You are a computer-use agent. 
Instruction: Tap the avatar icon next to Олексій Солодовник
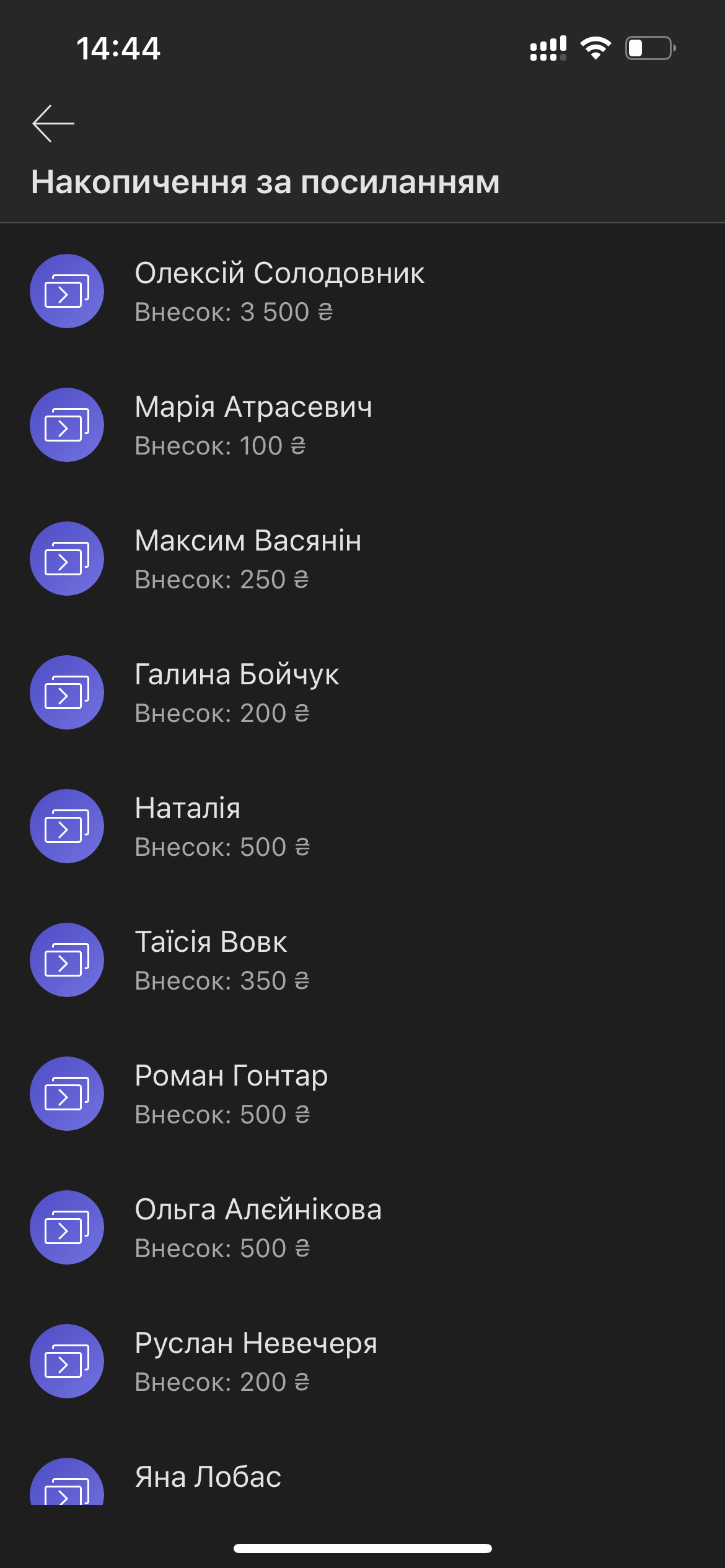tap(67, 291)
